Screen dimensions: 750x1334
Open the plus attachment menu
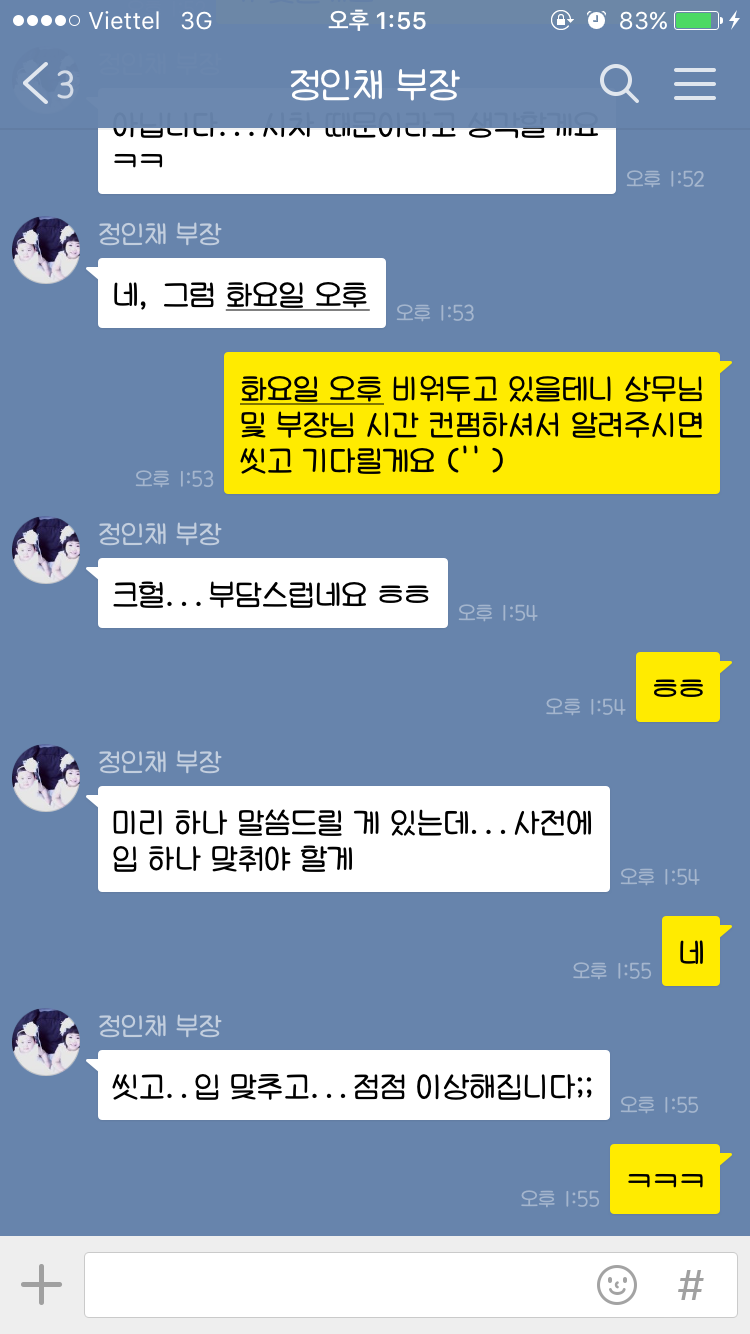[41, 1284]
